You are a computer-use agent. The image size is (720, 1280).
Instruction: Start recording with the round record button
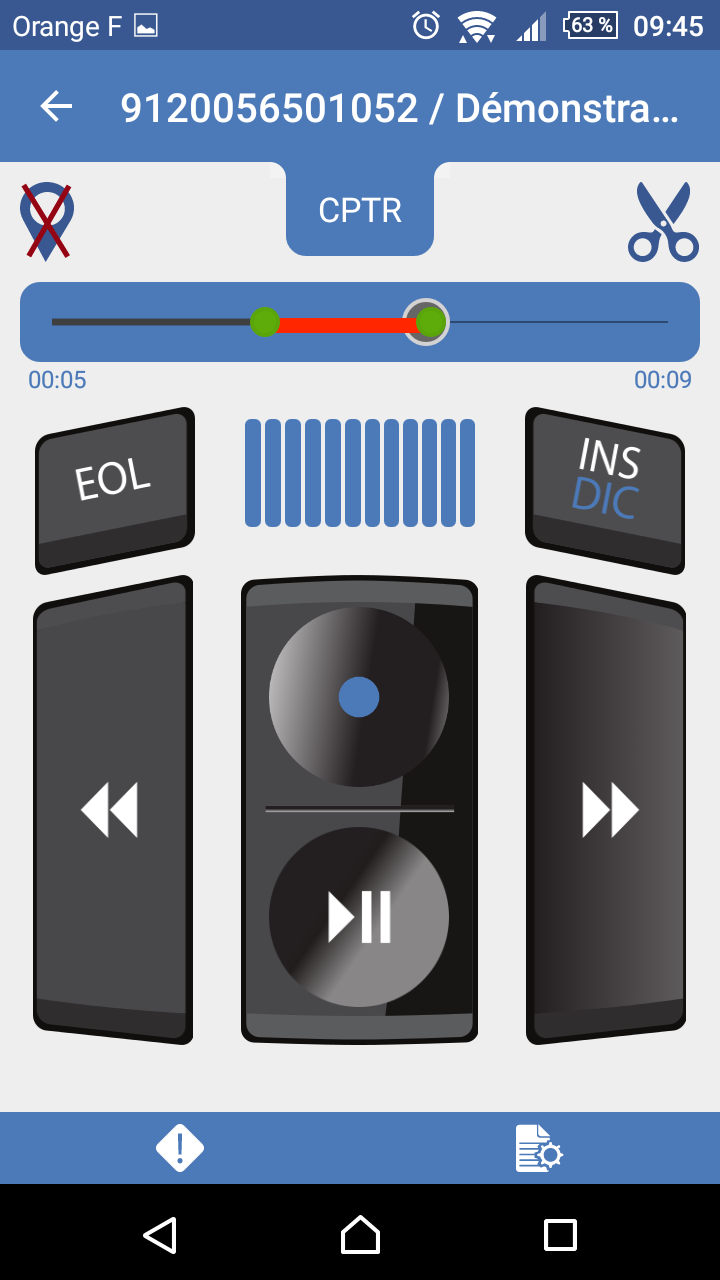point(359,697)
